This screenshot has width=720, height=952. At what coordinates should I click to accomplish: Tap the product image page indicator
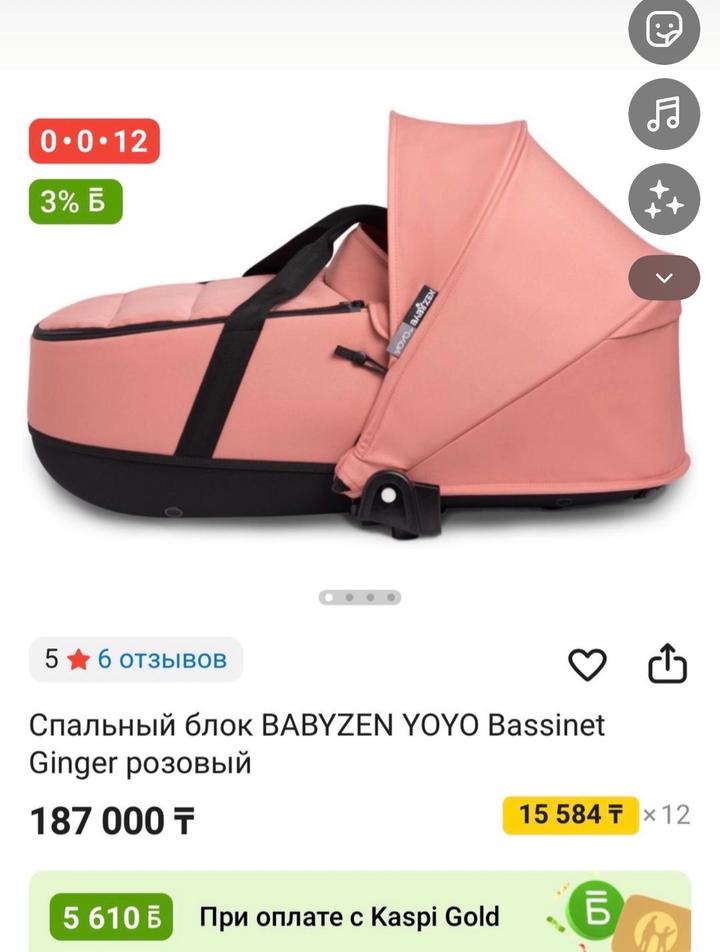[360, 597]
